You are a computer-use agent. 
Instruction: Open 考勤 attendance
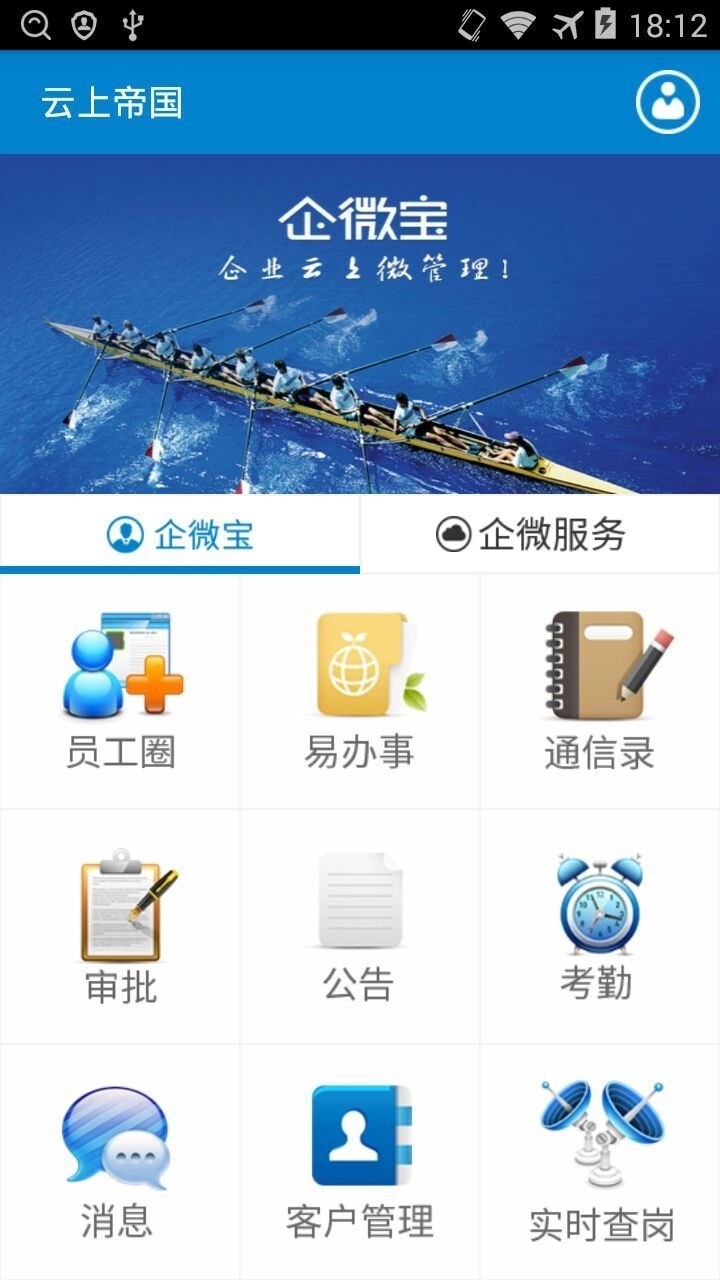click(598, 925)
